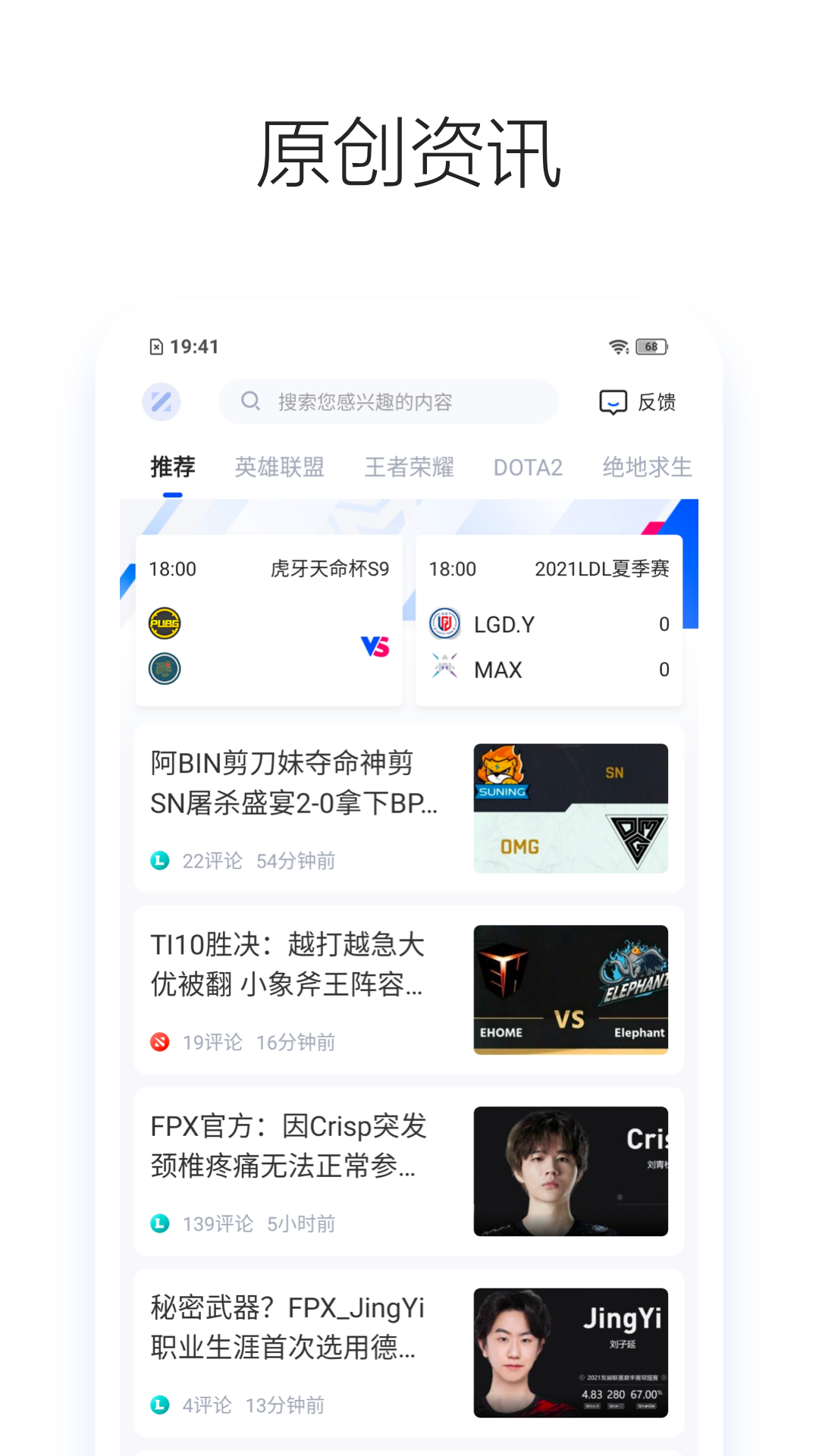The image size is (819, 1456).
Task: Click the magnifier icon in the search bar
Action: [250, 402]
